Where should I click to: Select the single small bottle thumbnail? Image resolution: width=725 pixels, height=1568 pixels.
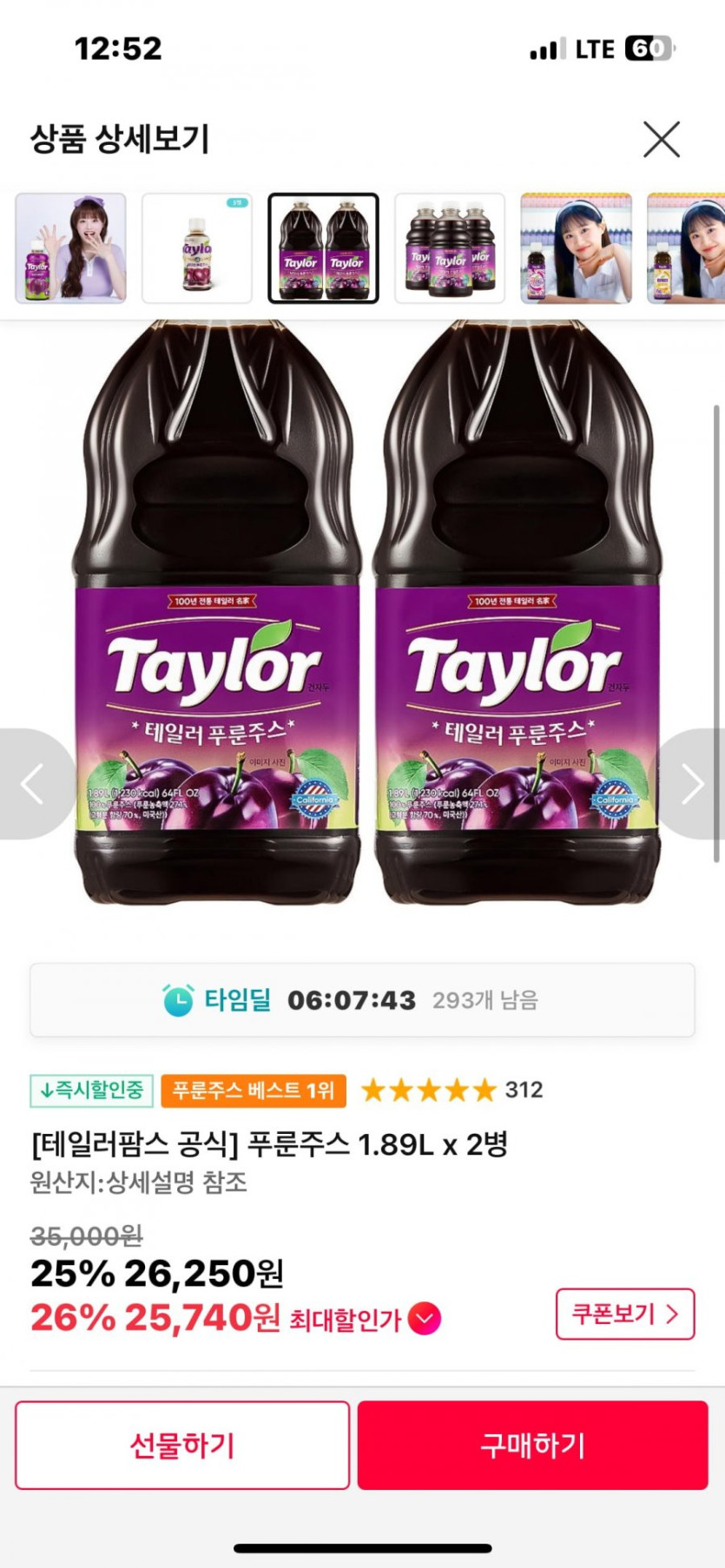[197, 248]
